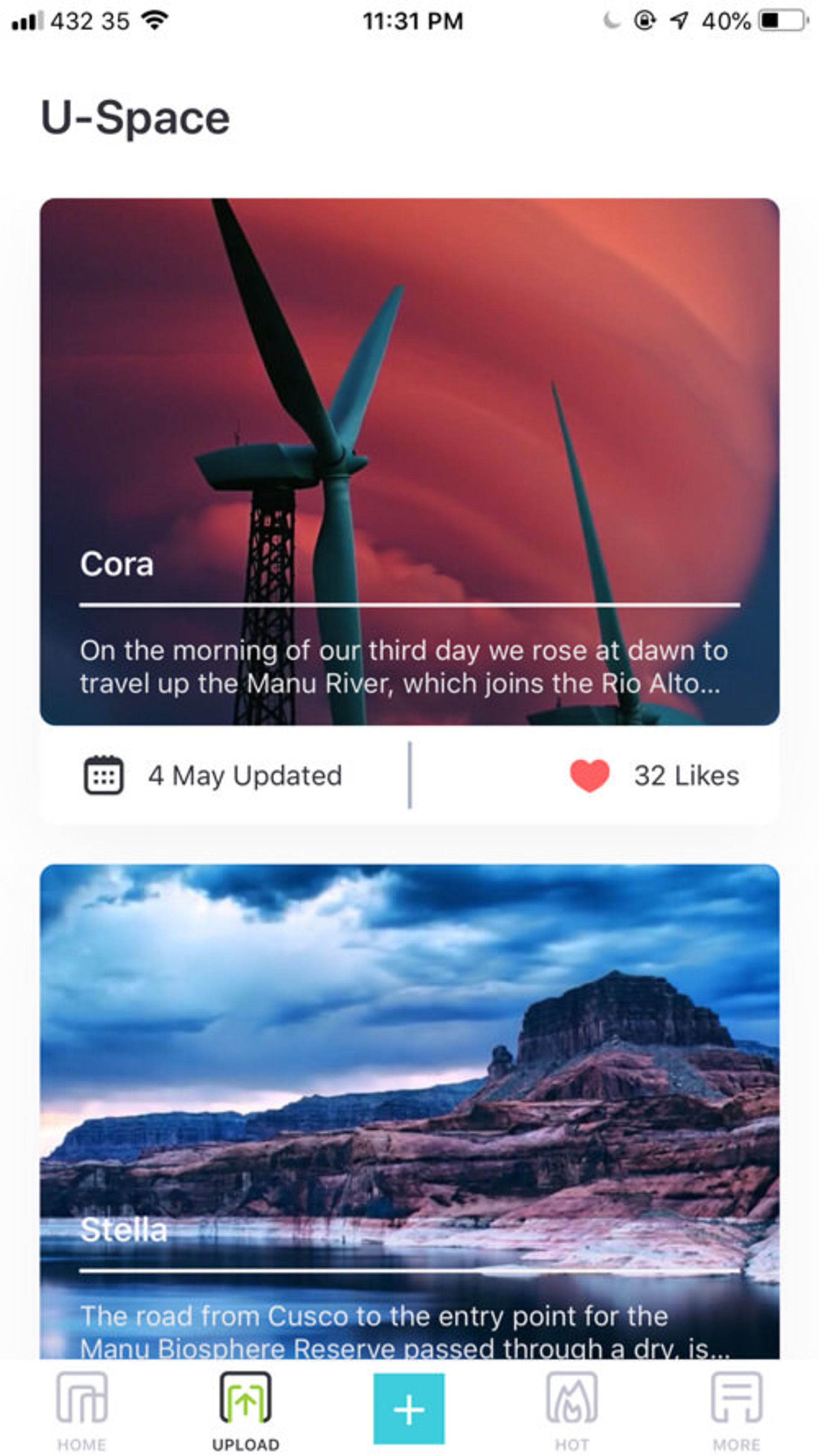Open Stella's post card
The height and width of the screenshot is (1456, 819).
coord(409,1108)
